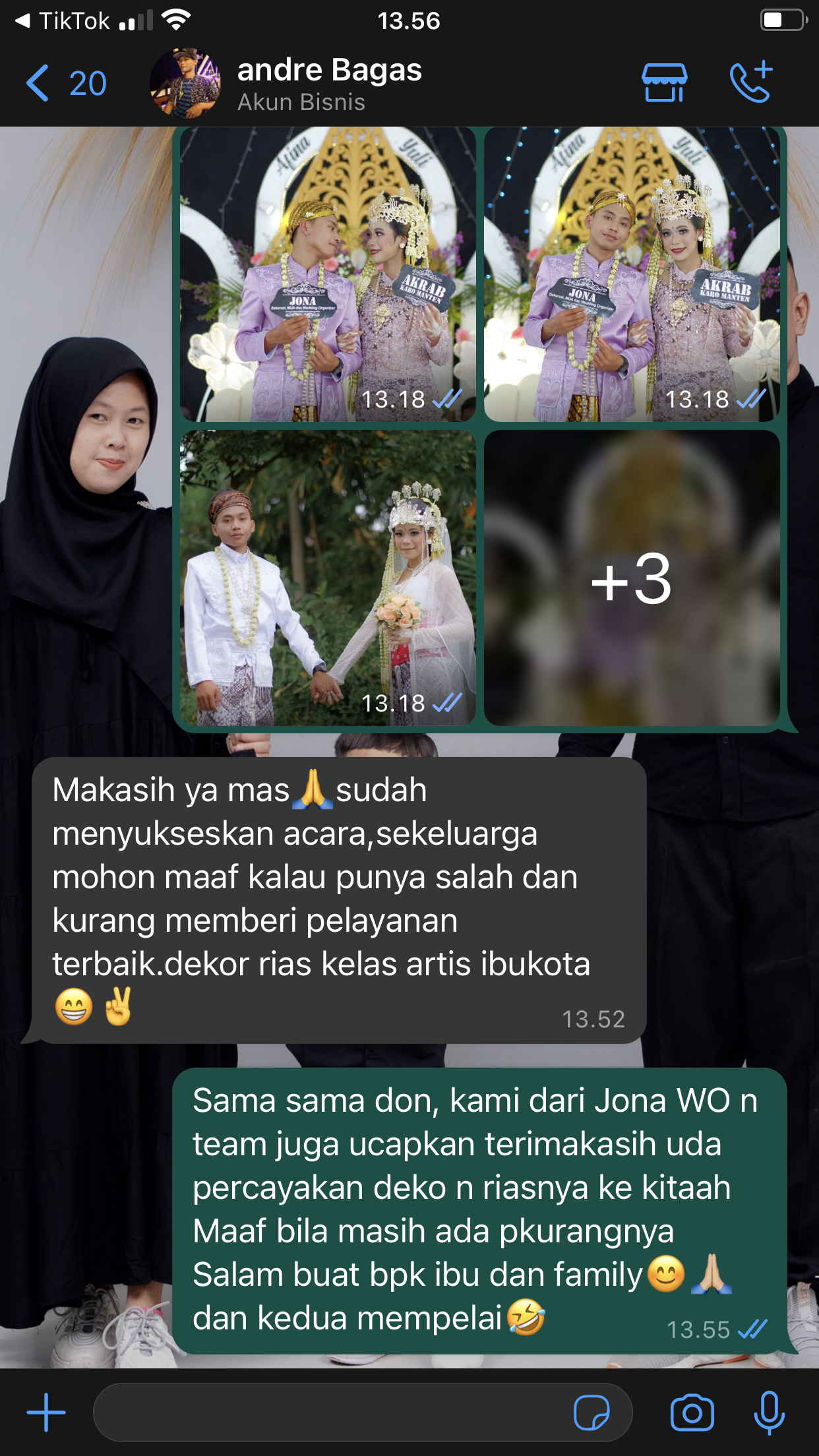The width and height of the screenshot is (819, 1456).
Task: Return to TikTok via status bar link
Action: tap(62, 21)
